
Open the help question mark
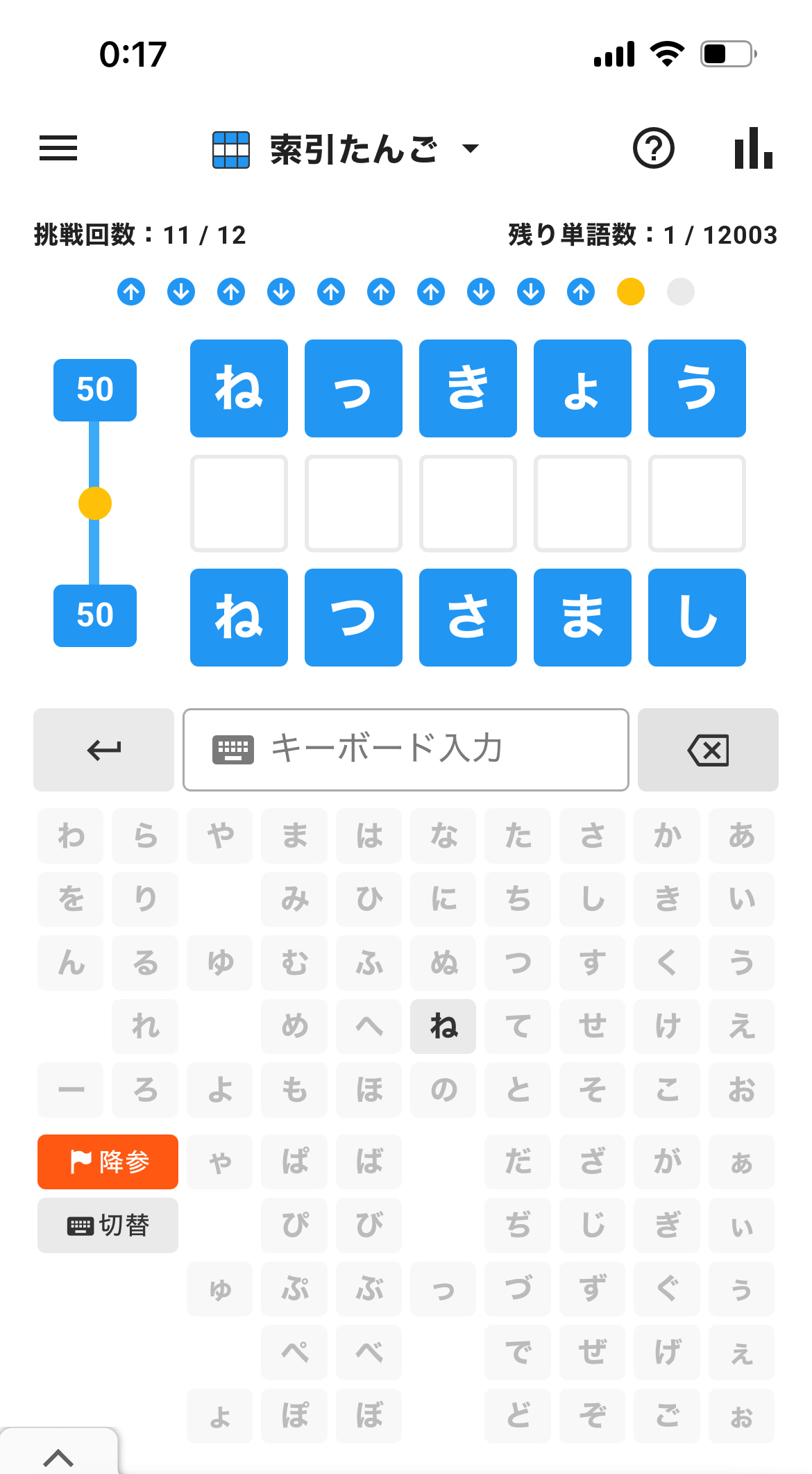tap(653, 148)
